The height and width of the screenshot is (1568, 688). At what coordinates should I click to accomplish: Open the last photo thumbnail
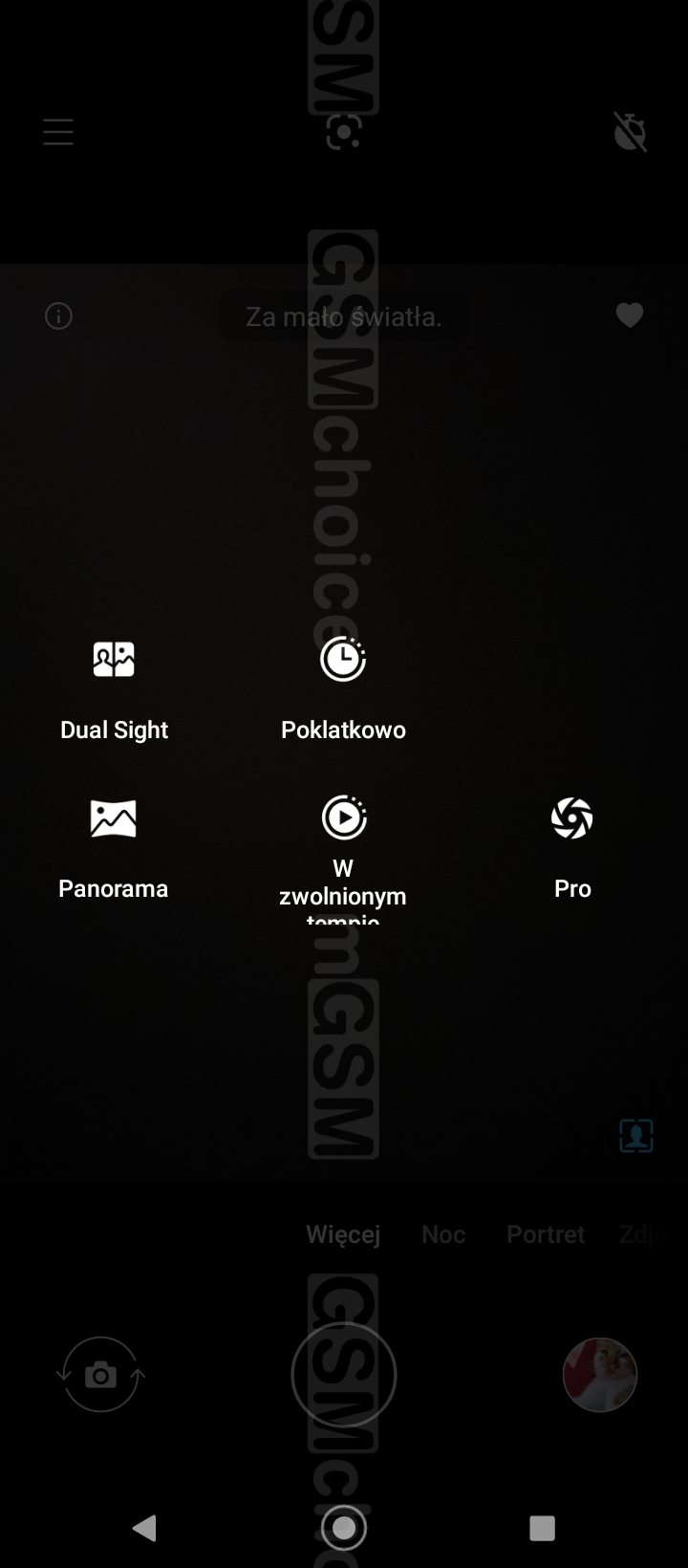pos(600,1375)
